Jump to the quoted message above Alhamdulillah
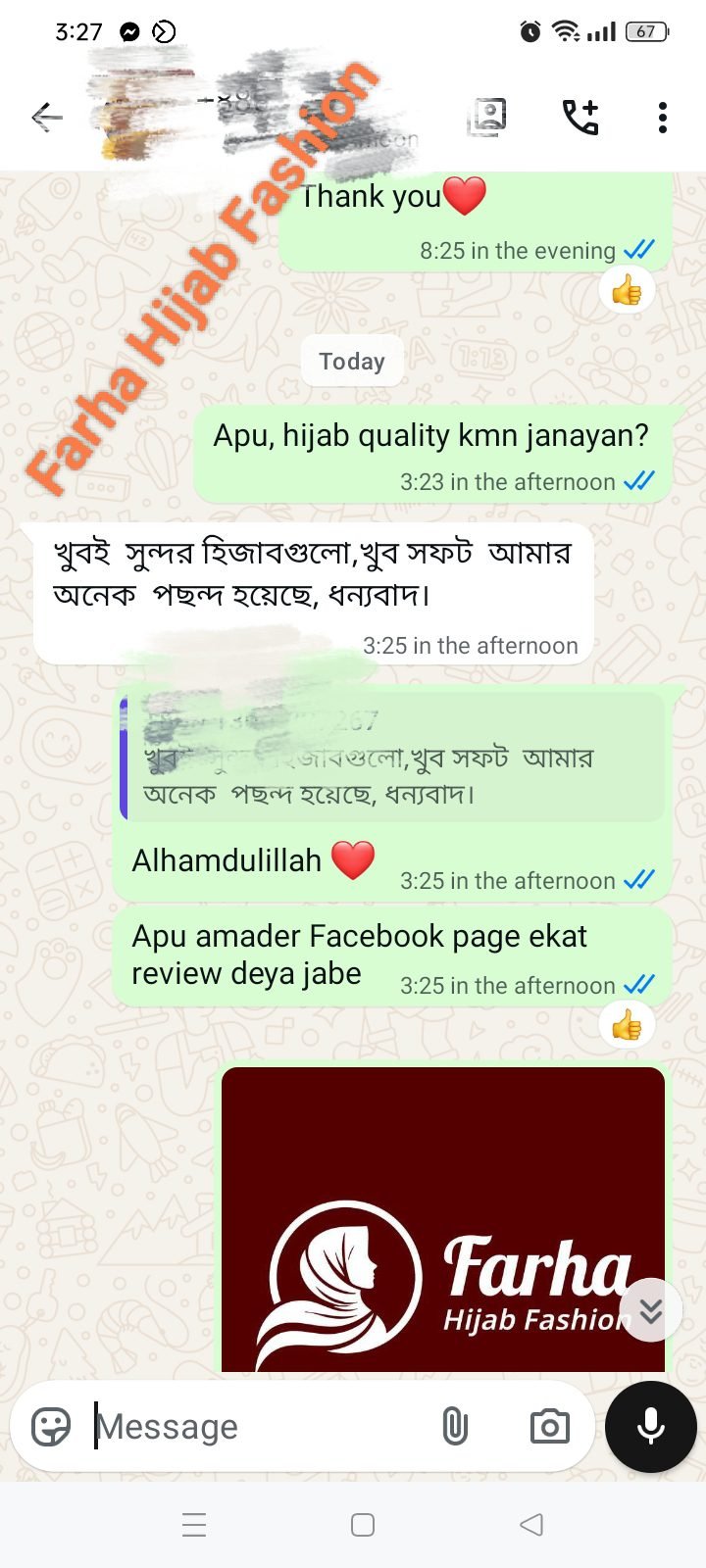The image size is (706, 1568). [x=392, y=757]
